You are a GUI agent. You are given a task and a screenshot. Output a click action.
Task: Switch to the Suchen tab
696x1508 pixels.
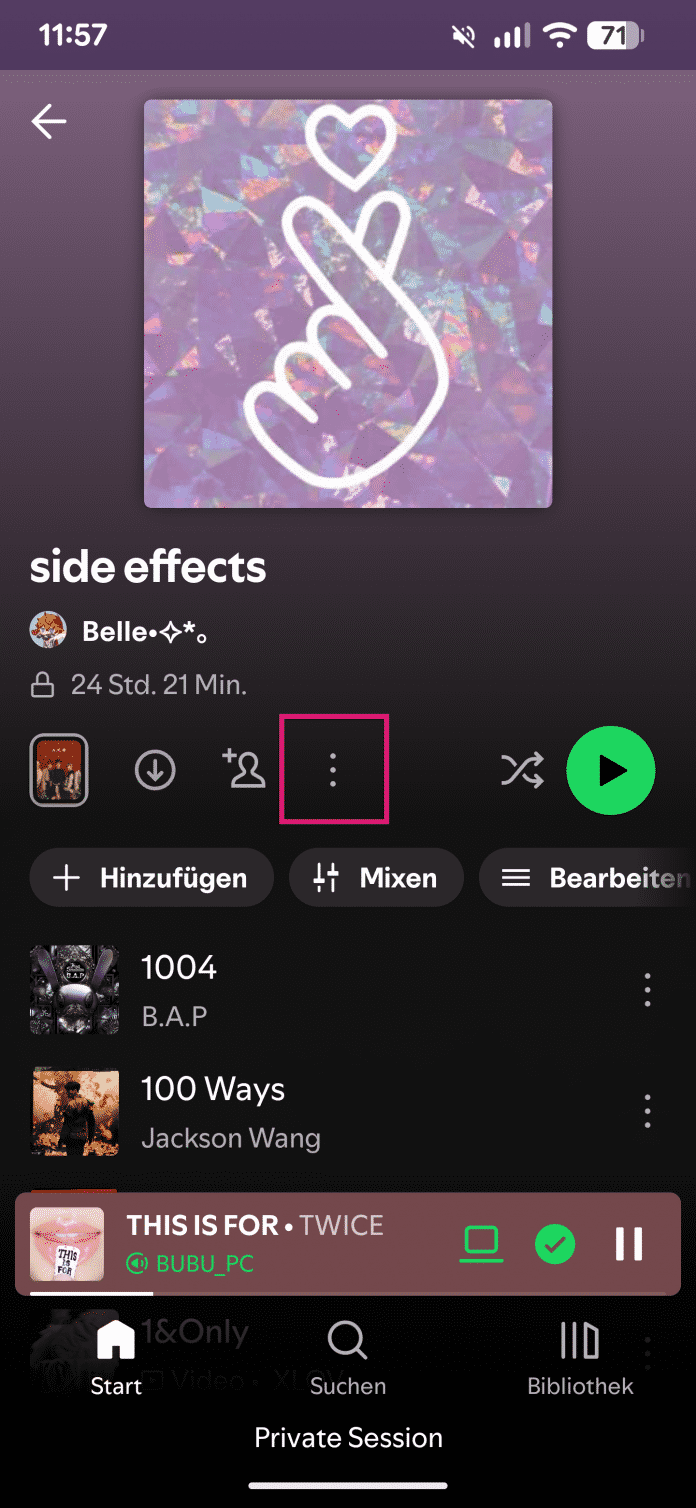pos(348,1358)
